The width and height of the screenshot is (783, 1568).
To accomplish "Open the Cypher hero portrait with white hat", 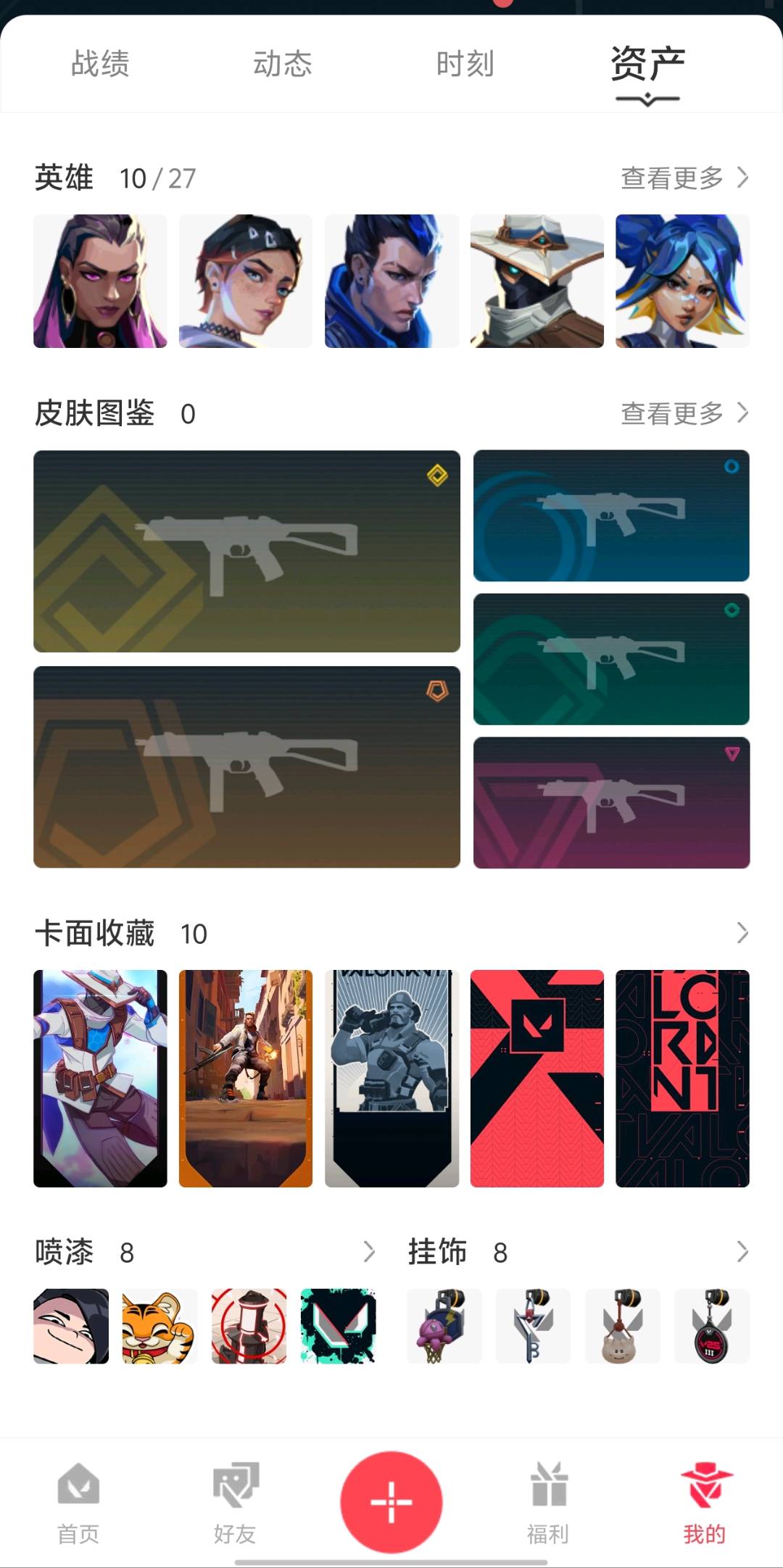I will (x=536, y=281).
